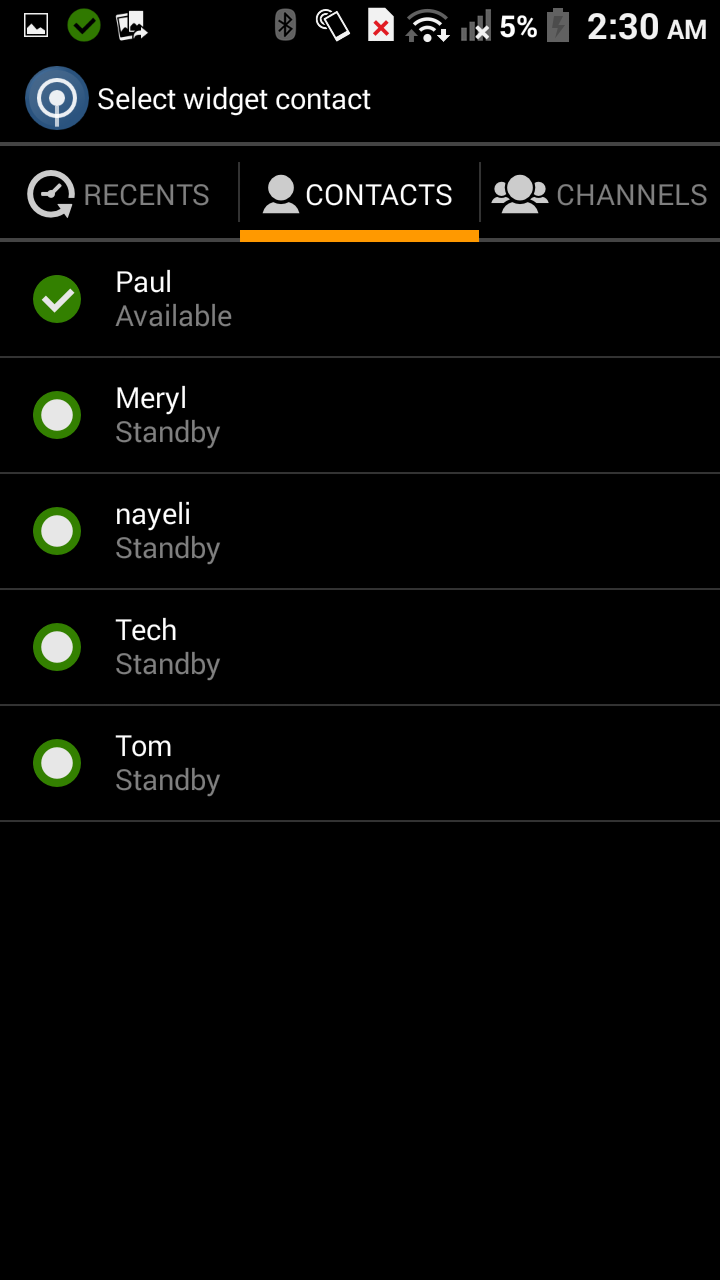Image resolution: width=720 pixels, height=1280 pixels.
Task: Deselect Paul's green checkmark
Action: (57, 299)
